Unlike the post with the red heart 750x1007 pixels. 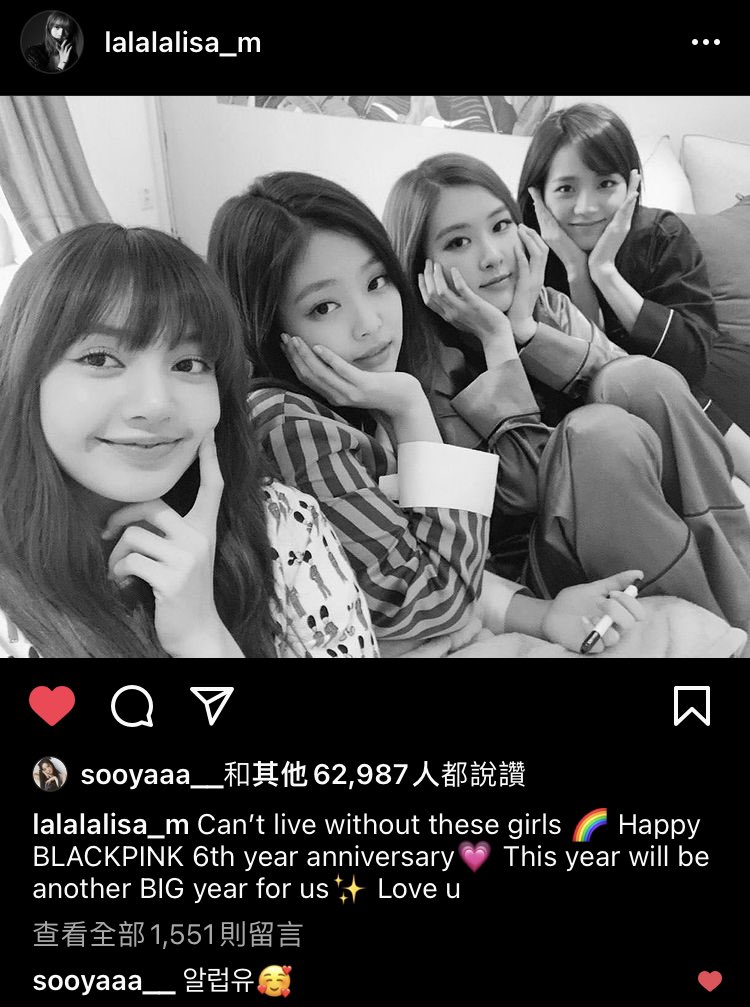tap(52, 706)
